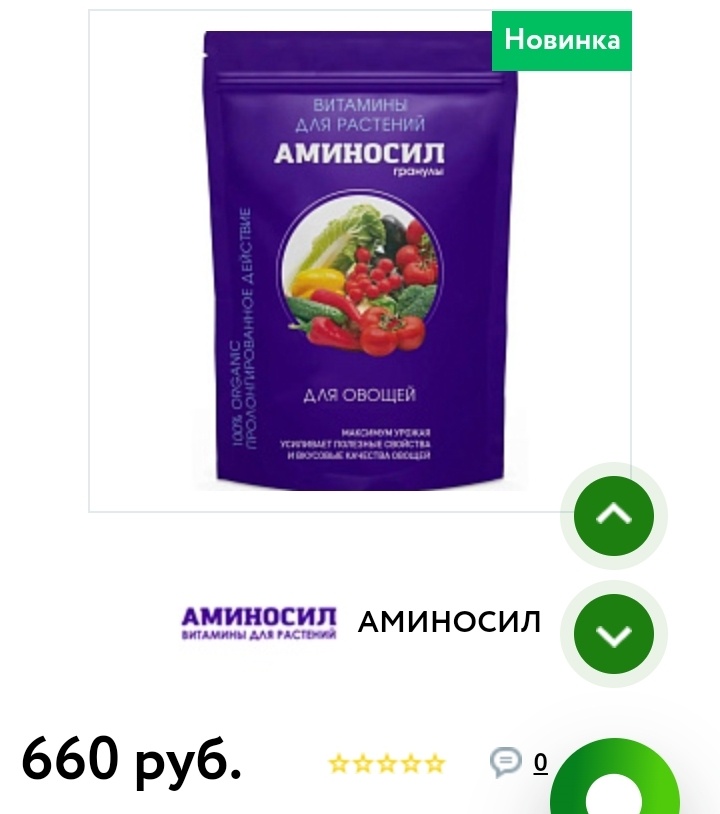This screenshot has width=720, height=814.
Task: Open the Новинка badge filter
Action: coord(561,41)
